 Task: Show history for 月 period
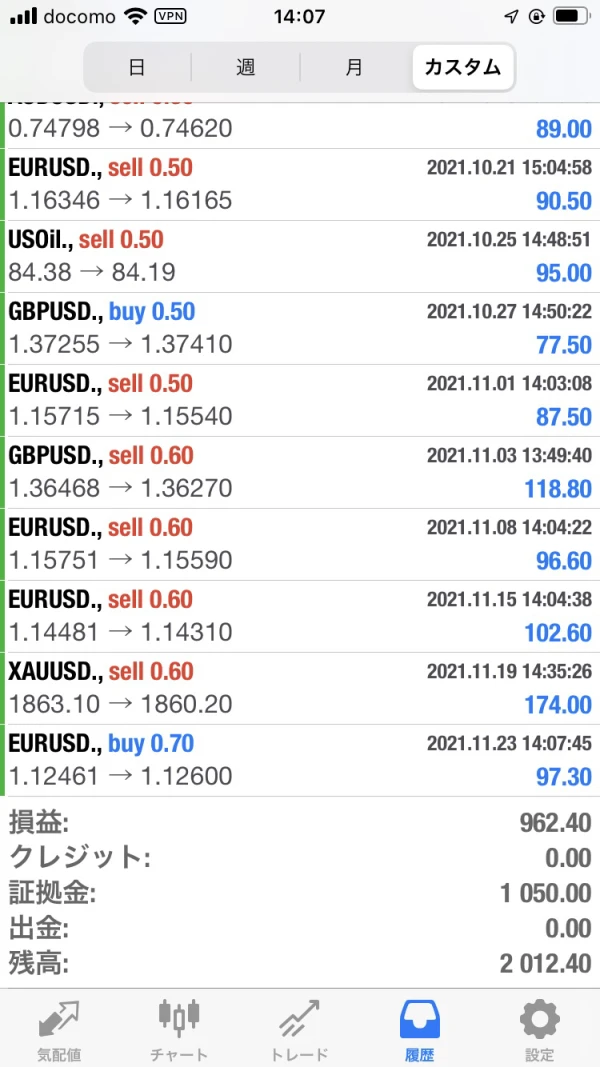pyautogui.click(x=354, y=68)
